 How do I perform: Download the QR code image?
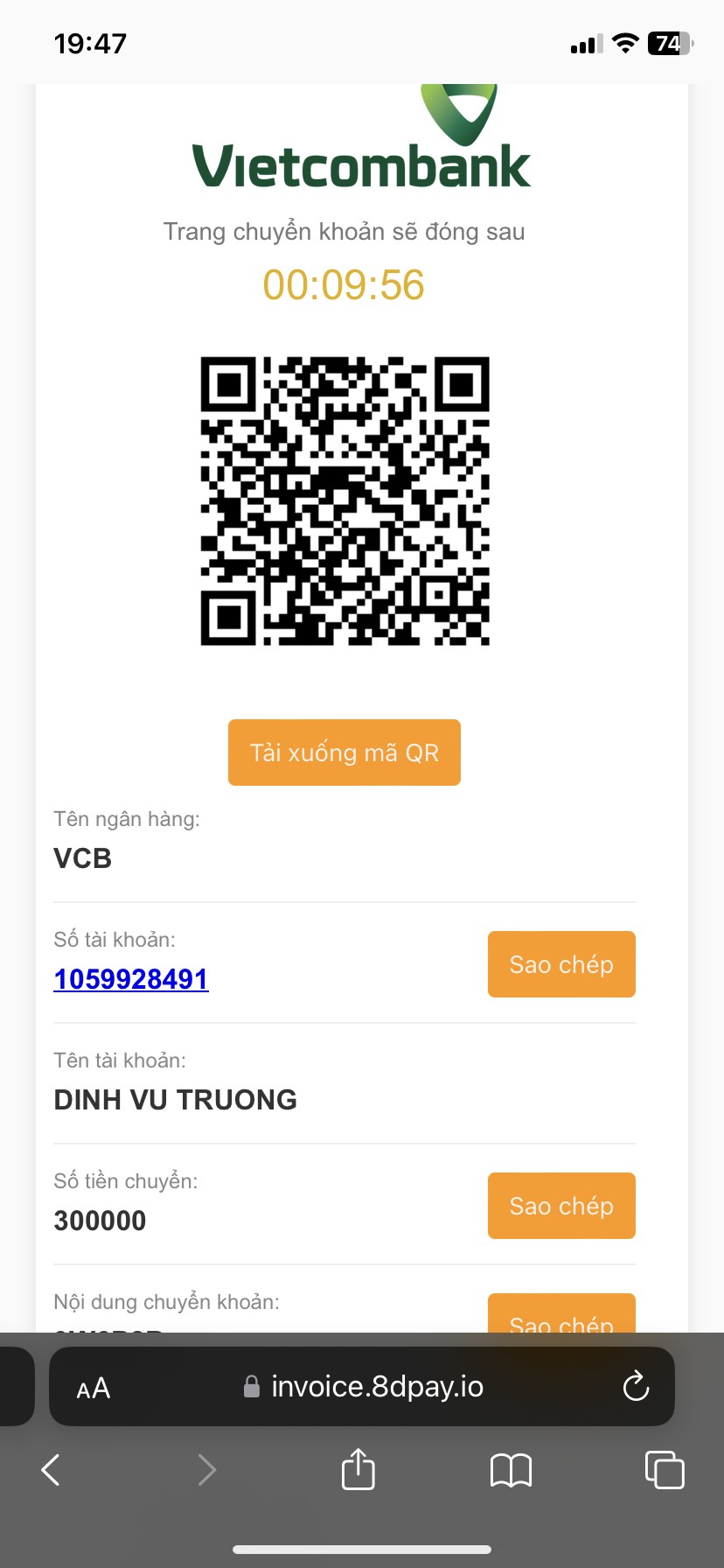click(x=344, y=752)
